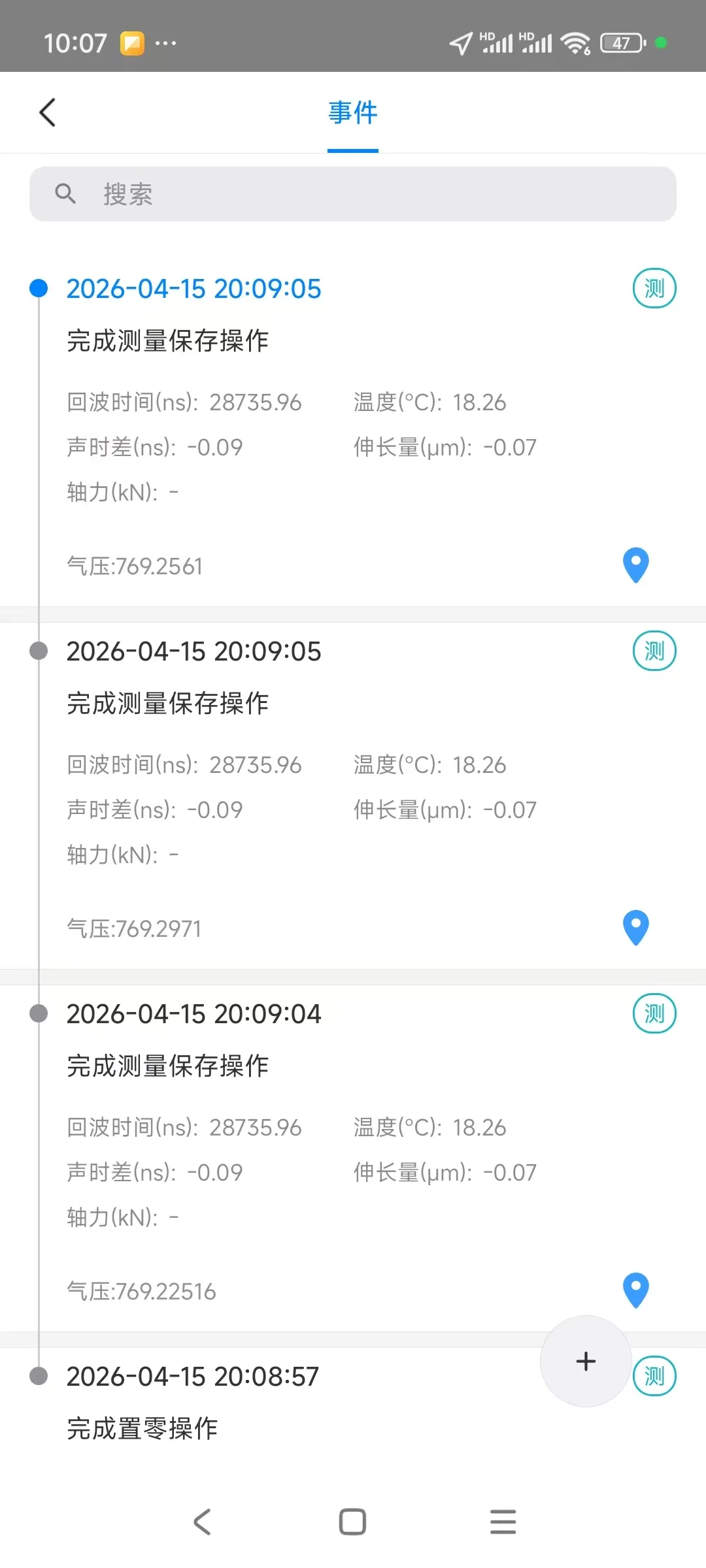Open the 20:09:04 完成测量保存操作 event
Viewport: 706px width, 1568px height.
pos(353,1158)
